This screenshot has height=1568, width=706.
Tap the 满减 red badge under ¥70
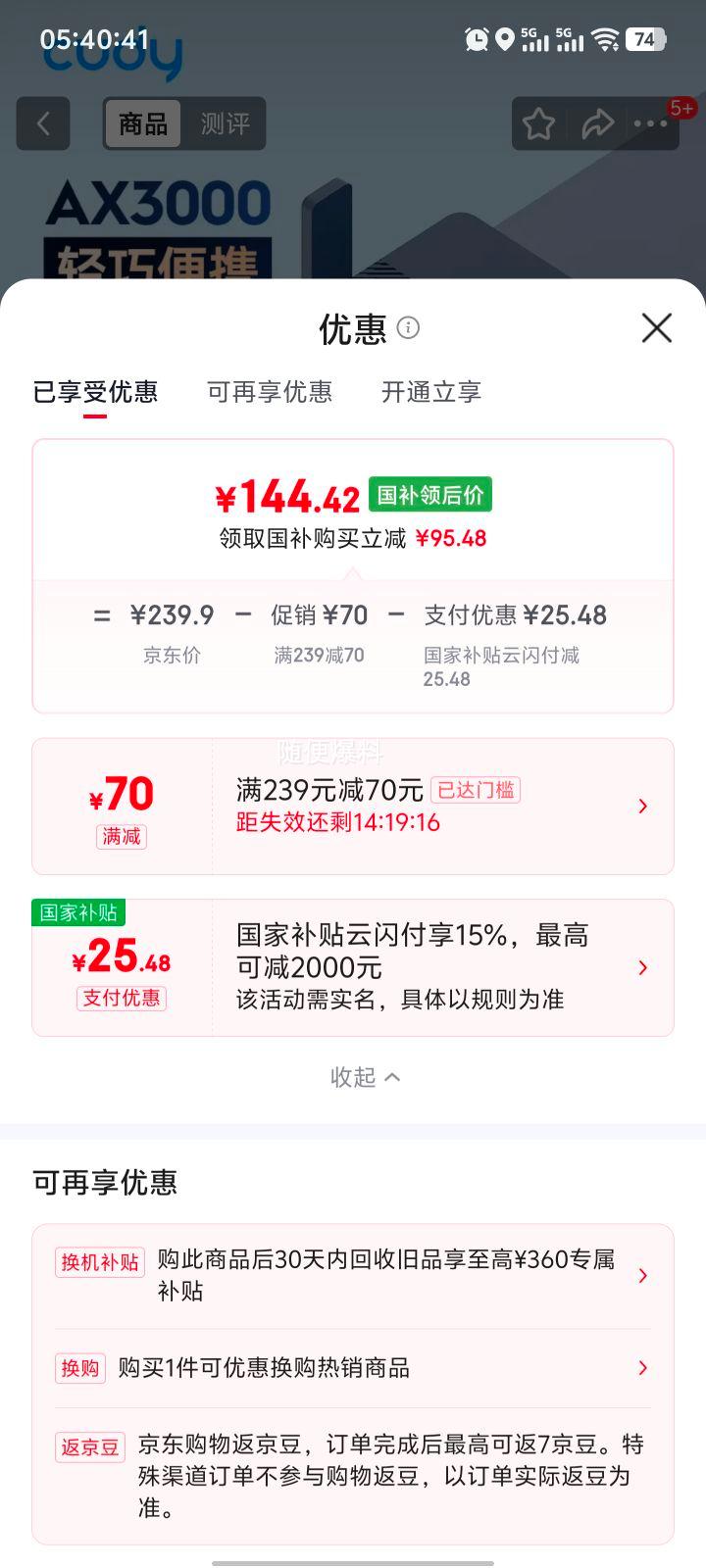pos(121,837)
